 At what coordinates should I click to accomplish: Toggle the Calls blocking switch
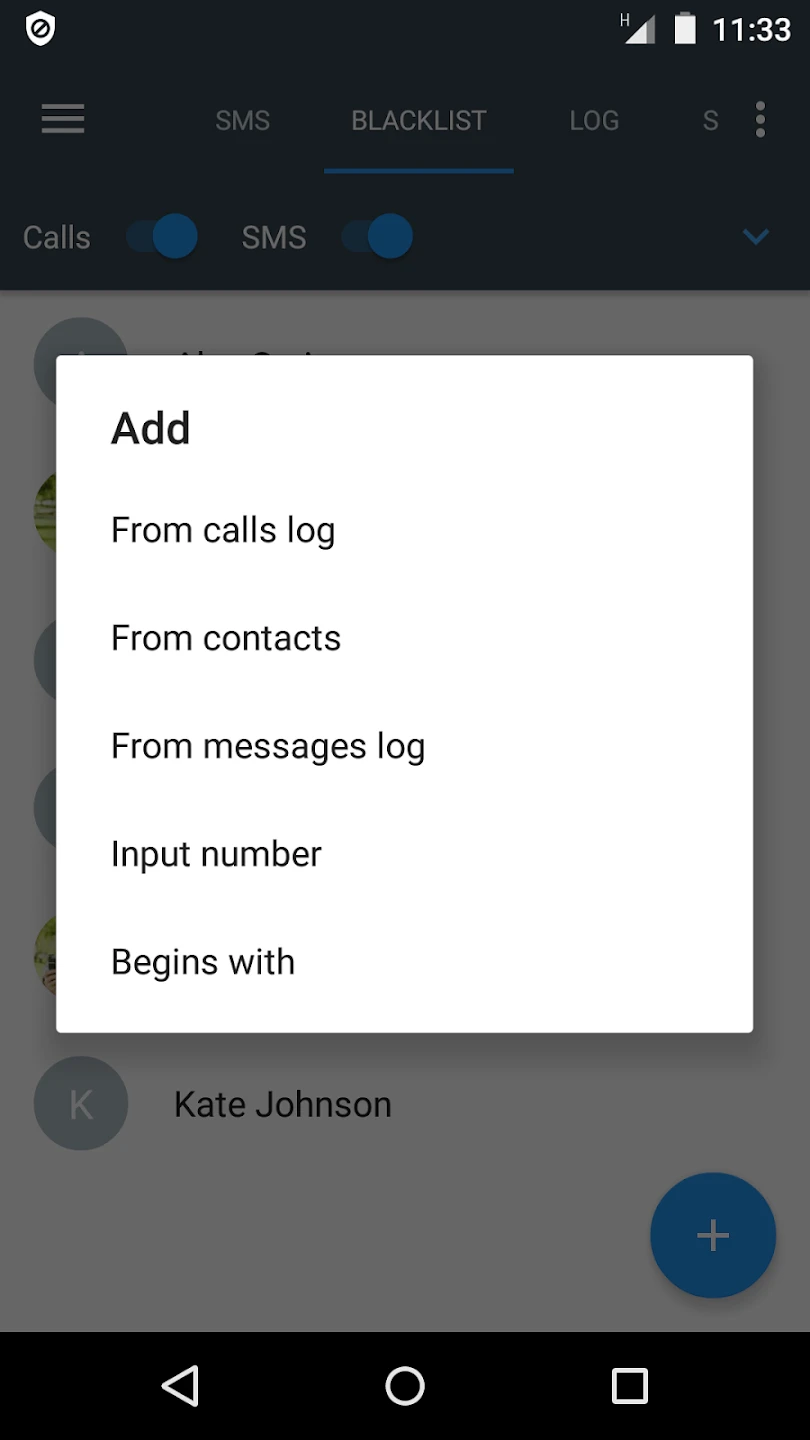point(163,237)
